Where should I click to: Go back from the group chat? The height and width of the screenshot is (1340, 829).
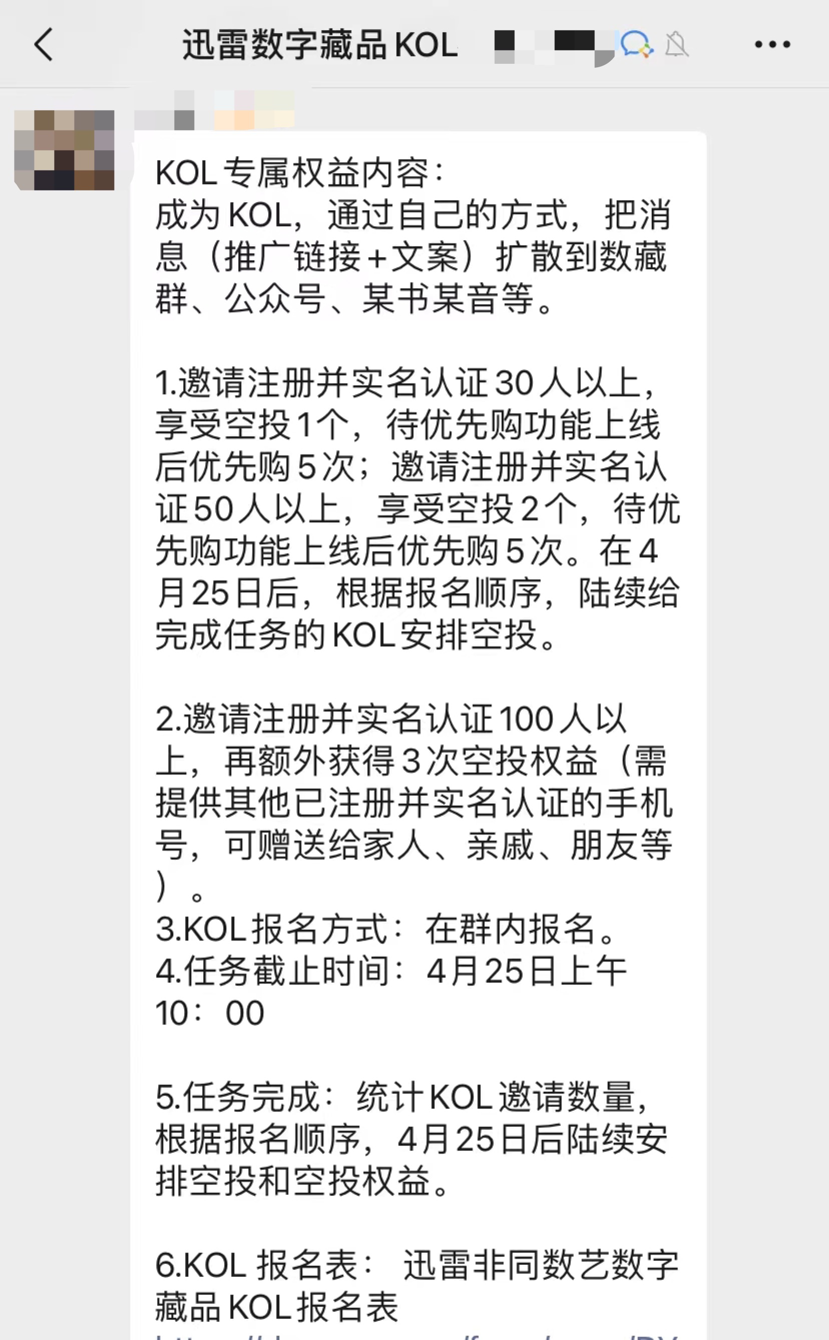[x=43, y=45]
